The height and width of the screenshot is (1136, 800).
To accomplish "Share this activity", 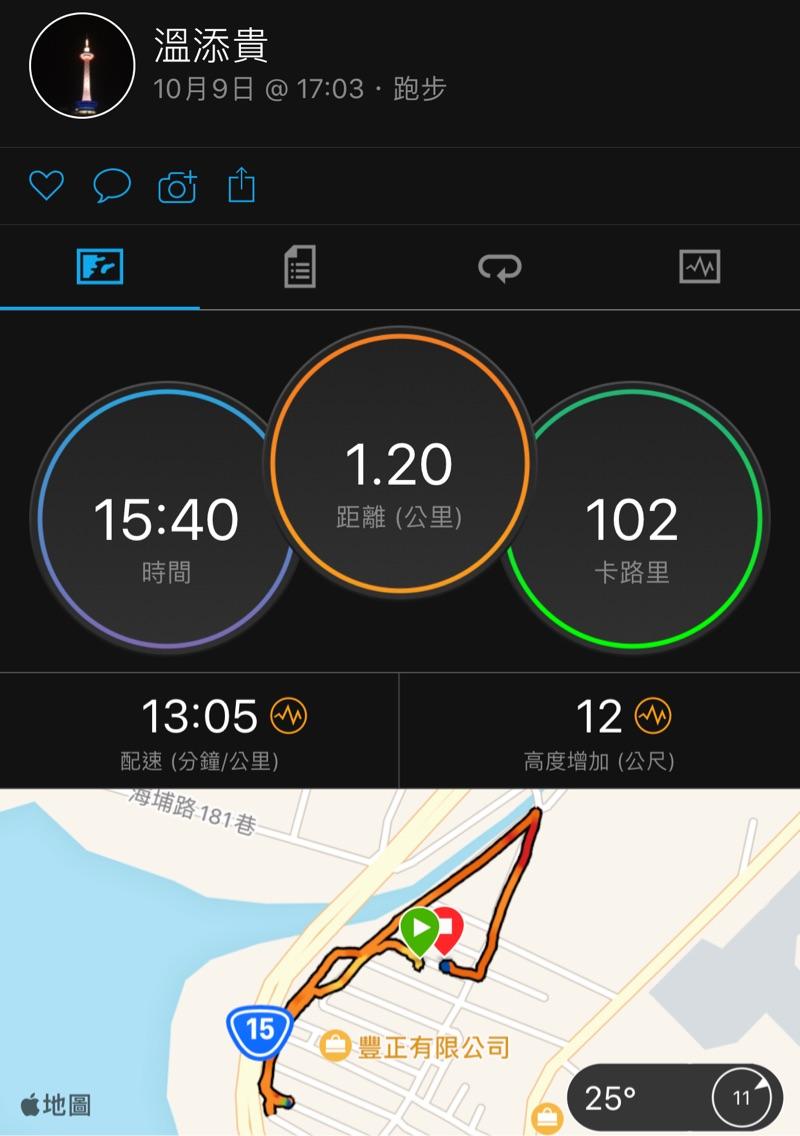I will pyautogui.click(x=242, y=186).
